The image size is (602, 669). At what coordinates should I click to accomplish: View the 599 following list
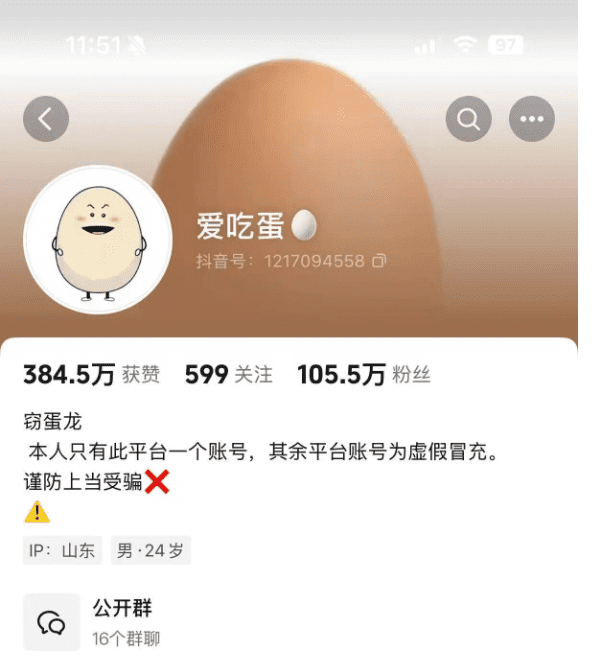click(228, 375)
